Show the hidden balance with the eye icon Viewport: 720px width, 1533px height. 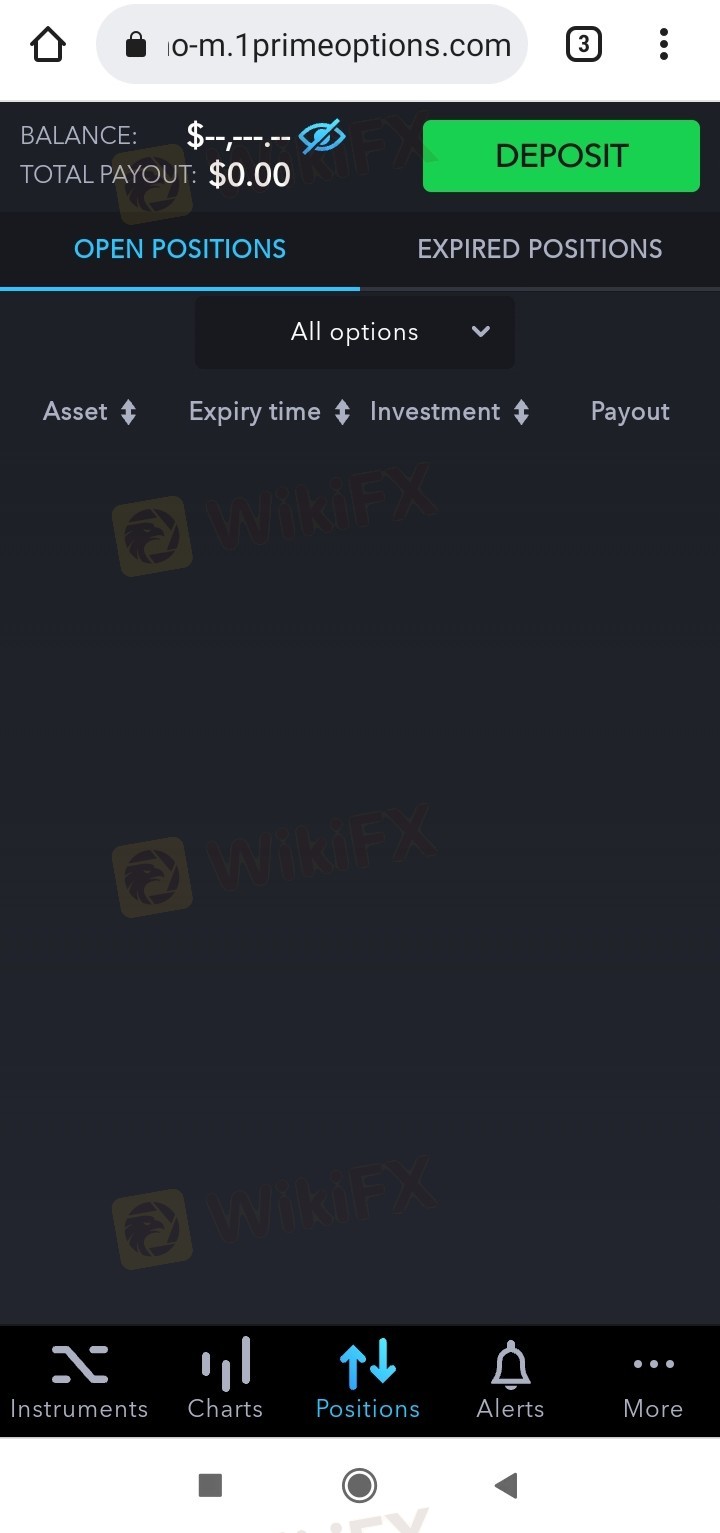pos(322,136)
